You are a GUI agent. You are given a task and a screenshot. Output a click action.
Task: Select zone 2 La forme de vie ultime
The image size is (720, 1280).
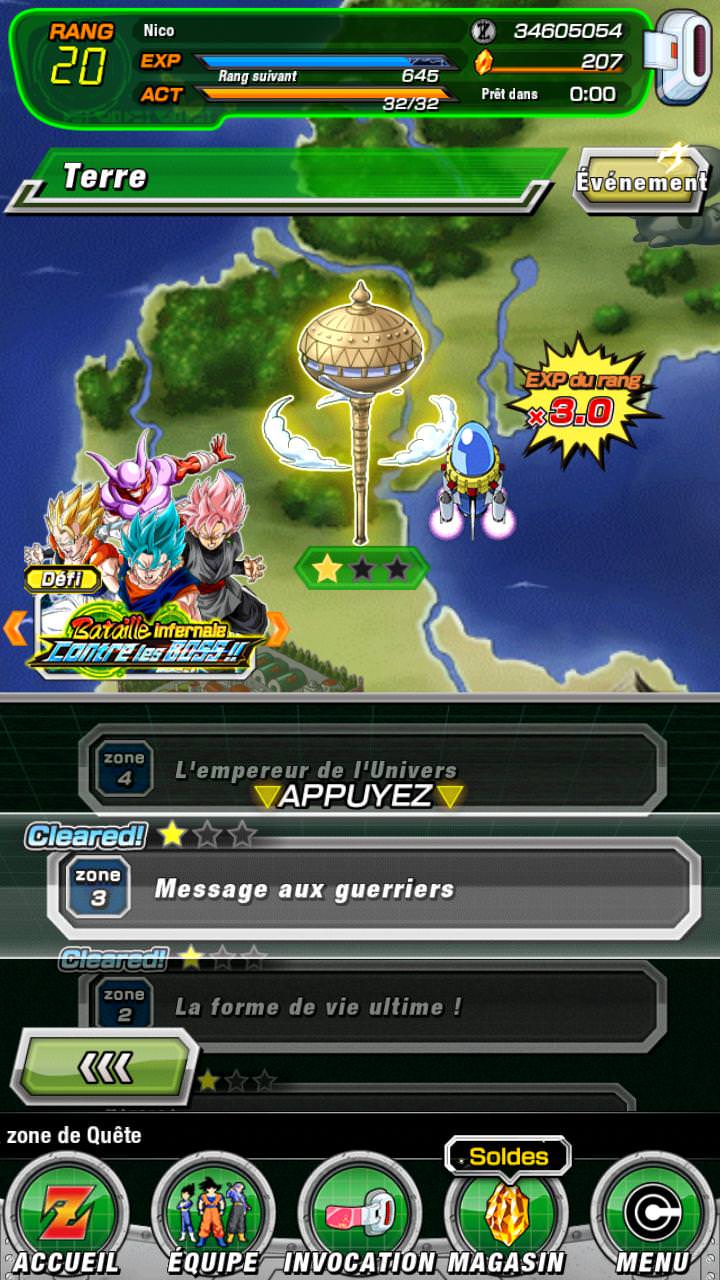click(x=372, y=1006)
